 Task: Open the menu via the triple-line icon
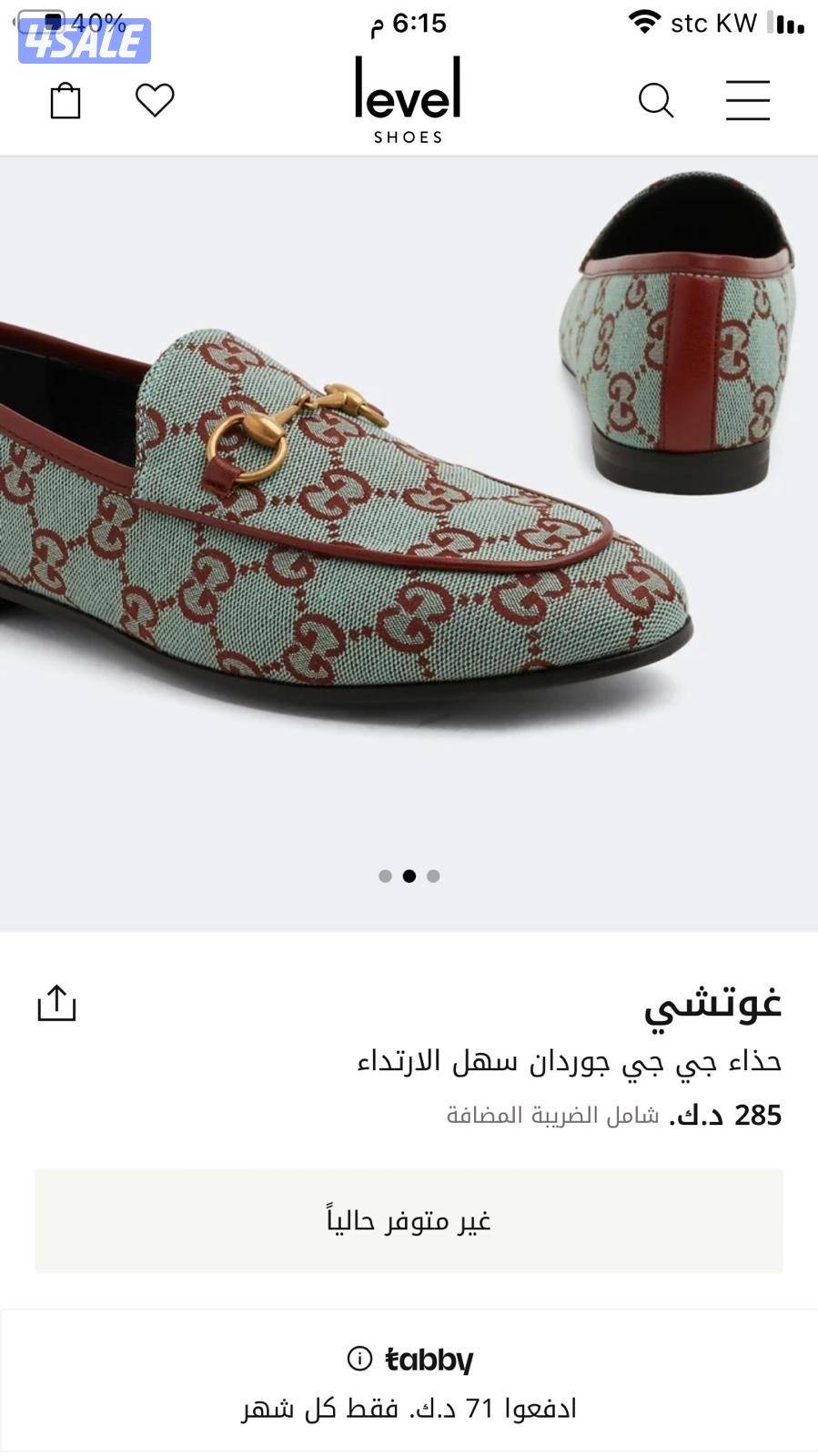747,100
